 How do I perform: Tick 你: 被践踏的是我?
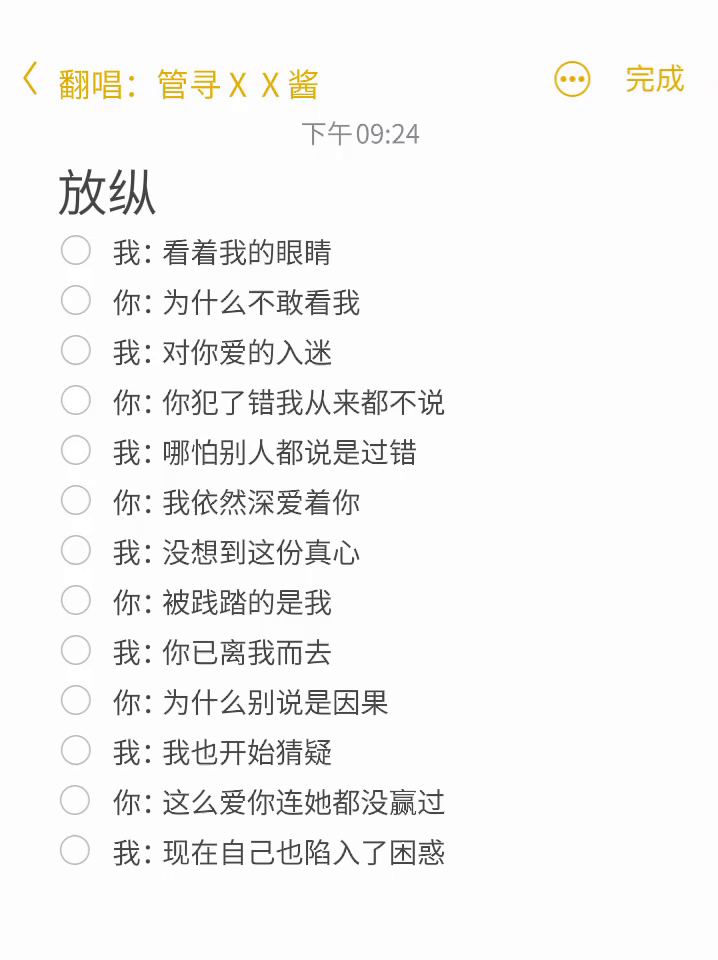pos(76,600)
